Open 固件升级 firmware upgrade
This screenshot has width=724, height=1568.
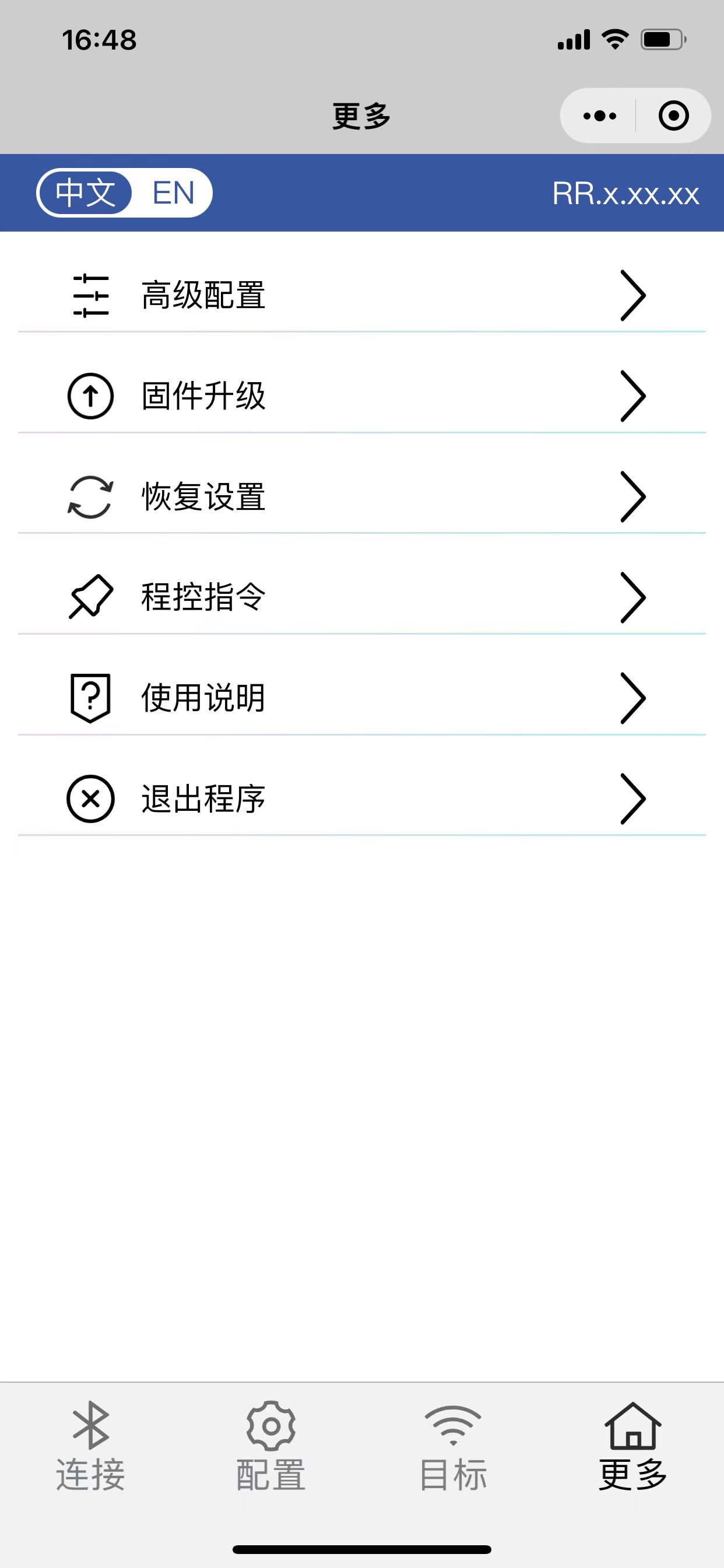point(361,396)
